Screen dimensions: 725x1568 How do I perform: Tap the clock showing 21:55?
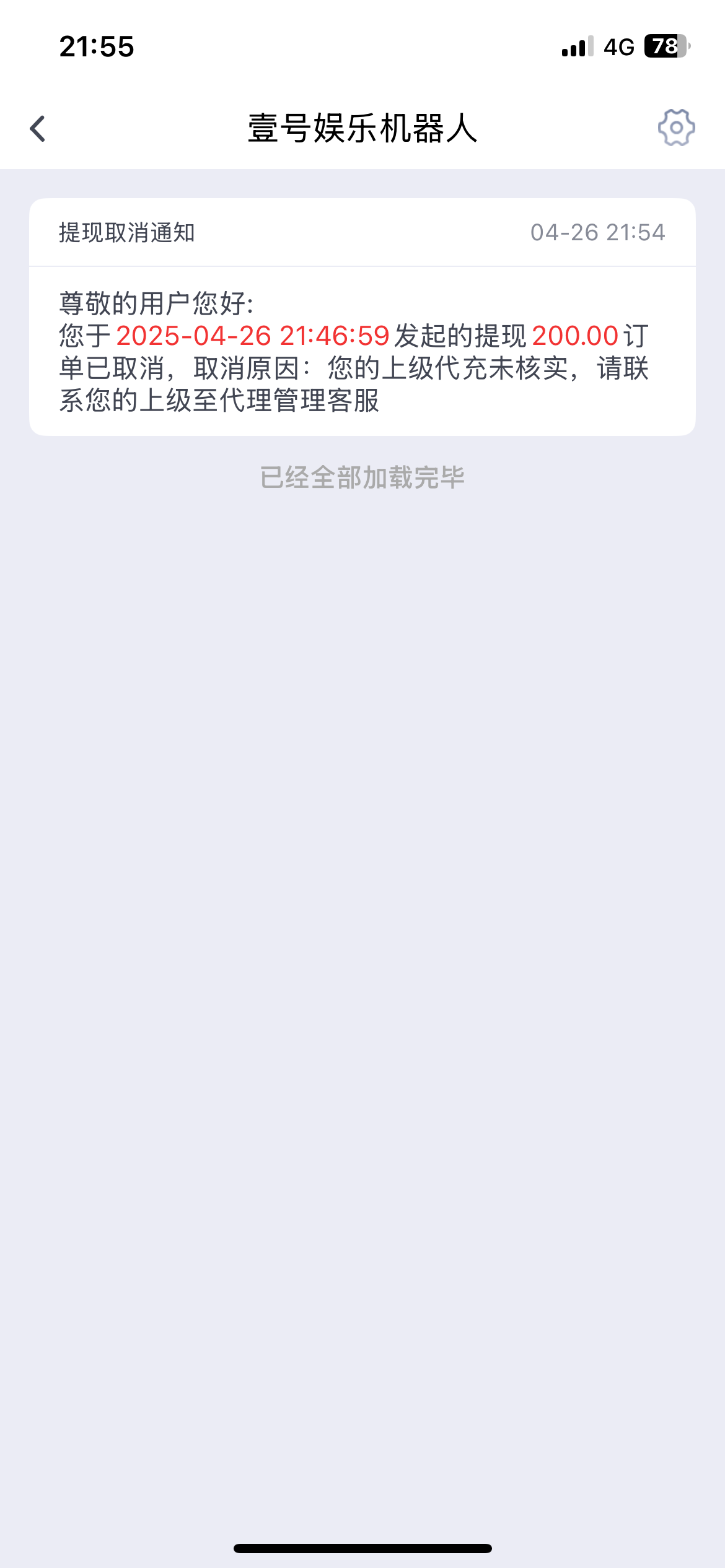tap(96, 46)
